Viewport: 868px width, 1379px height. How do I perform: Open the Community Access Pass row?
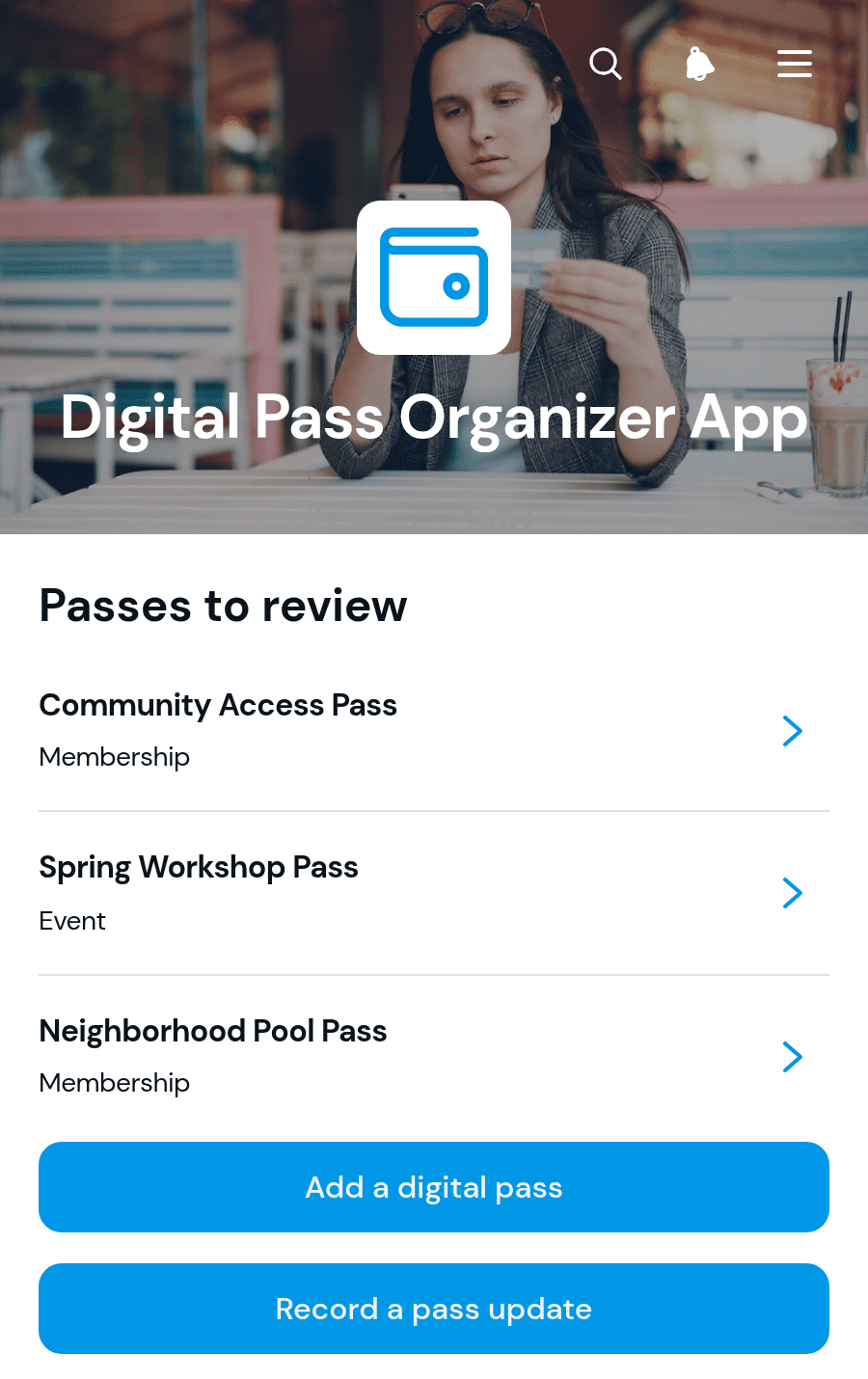coord(434,730)
